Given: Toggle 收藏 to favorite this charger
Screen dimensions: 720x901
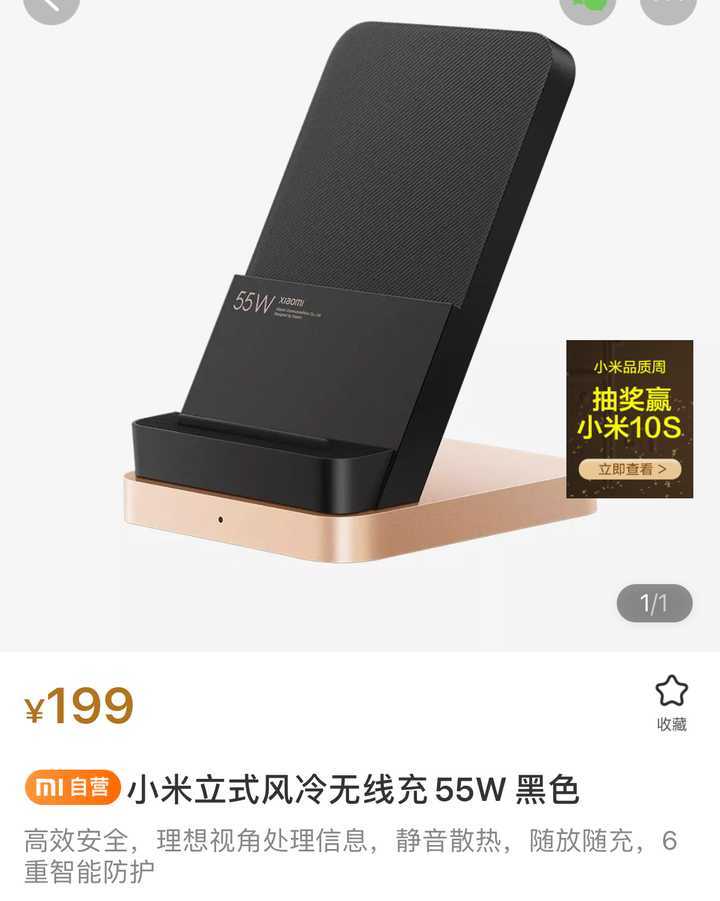Looking at the screenshot, I should tap(673, 700).
